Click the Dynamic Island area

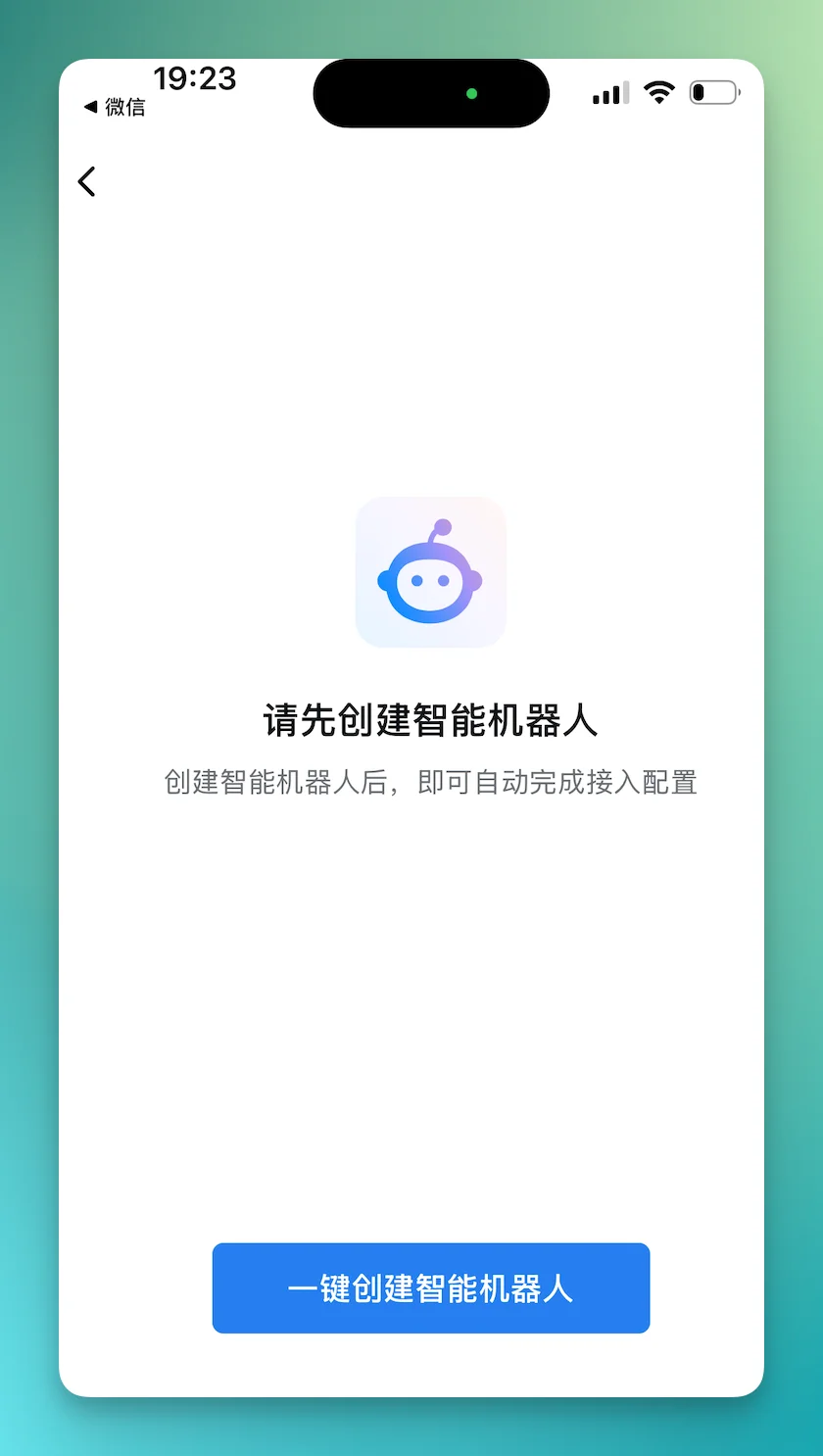tap(431, 92)
